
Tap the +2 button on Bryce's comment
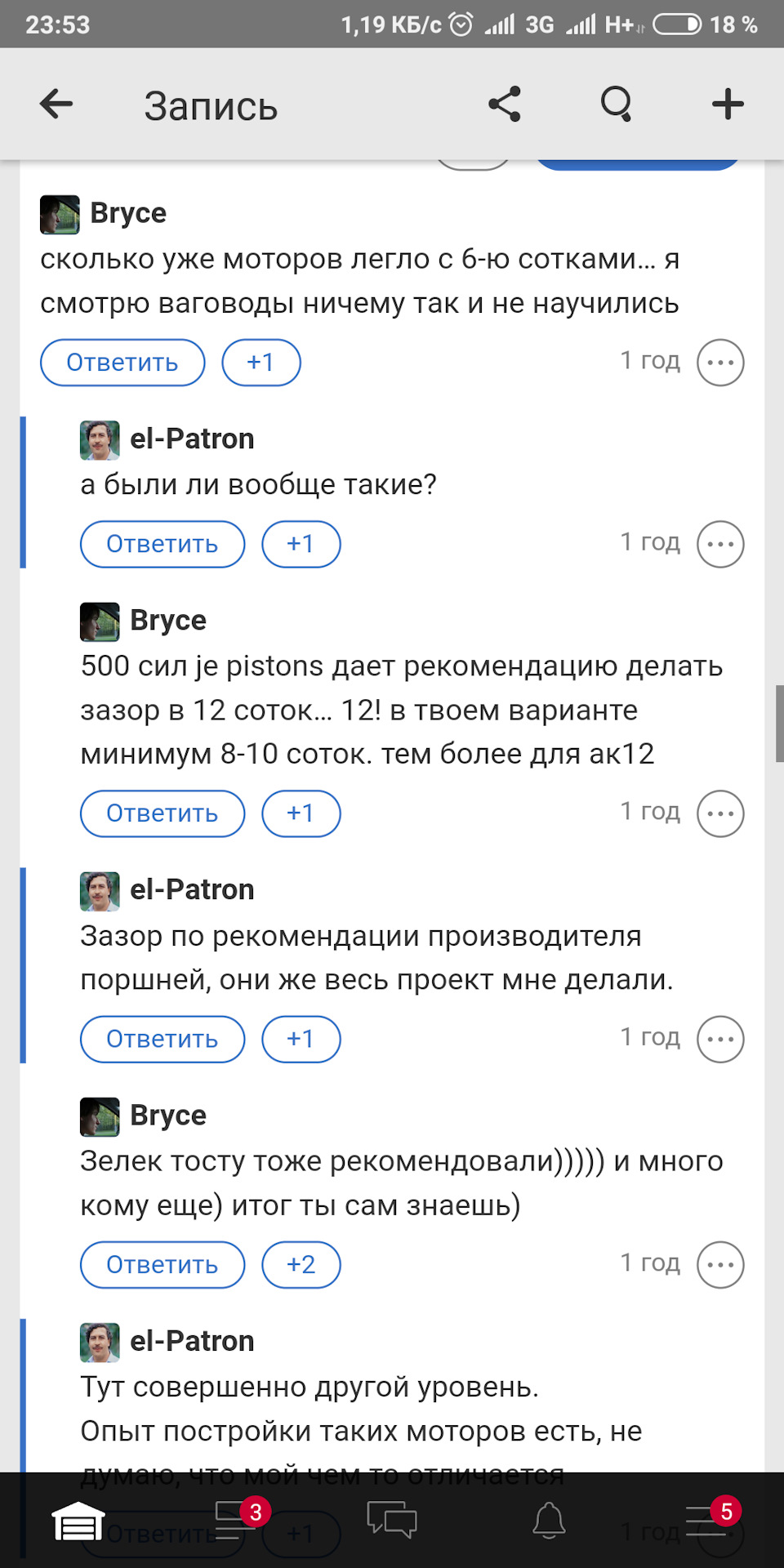click(301, 1264)
